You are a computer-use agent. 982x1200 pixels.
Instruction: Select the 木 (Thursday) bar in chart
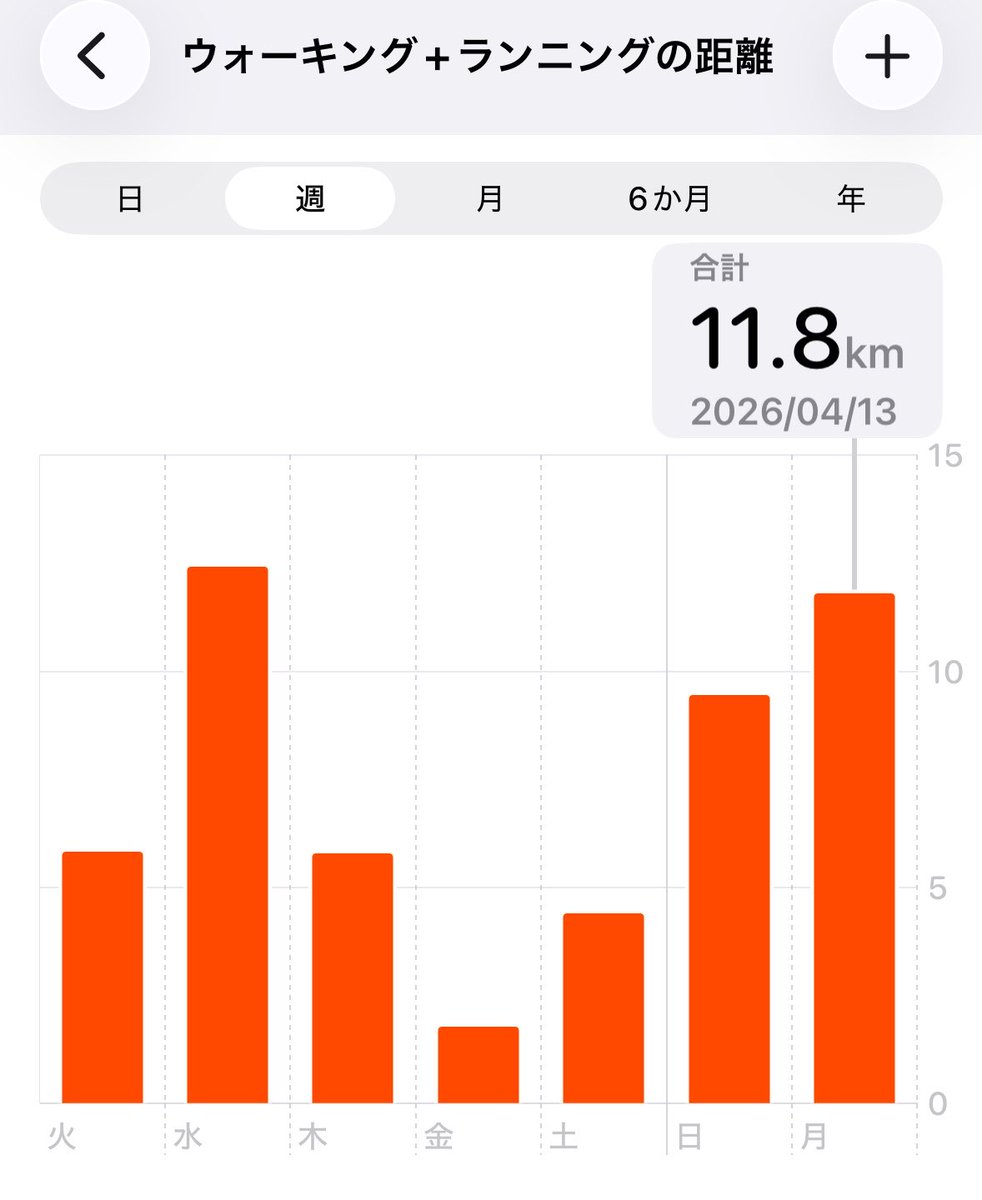352,978
